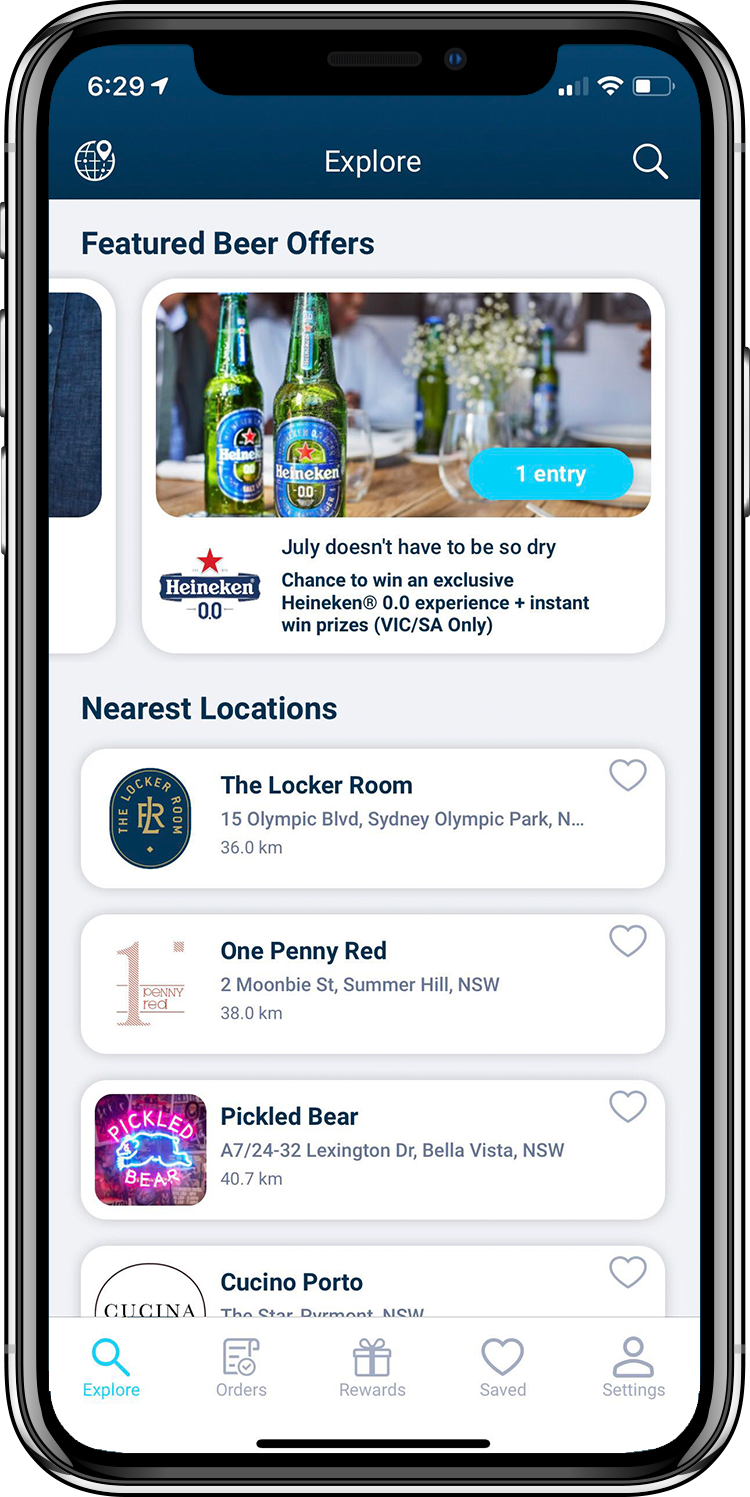
Task: Select the Explore tab
Action: tap(111, 1367)
